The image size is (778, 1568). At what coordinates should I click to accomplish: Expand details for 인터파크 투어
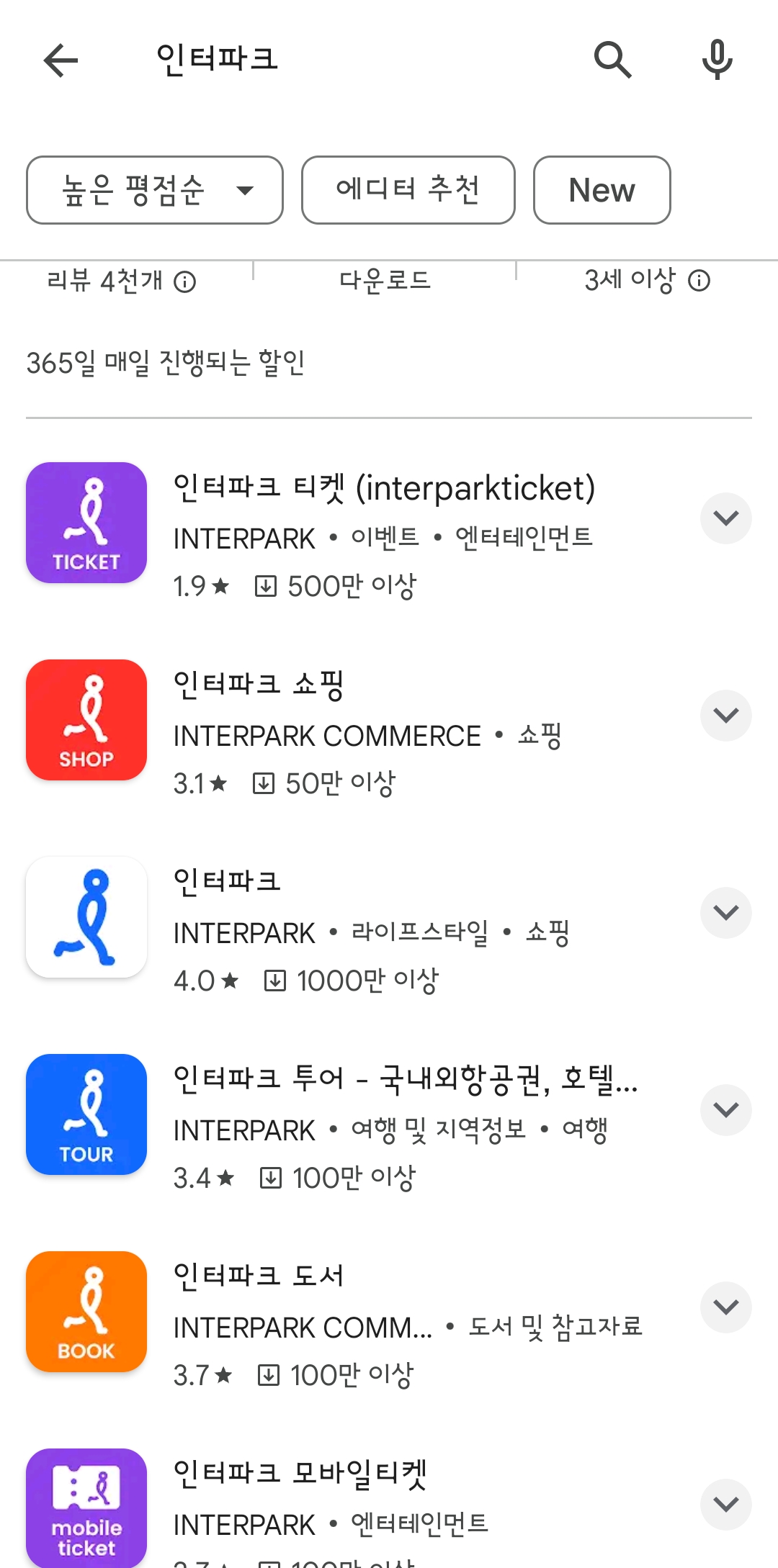726,1110
